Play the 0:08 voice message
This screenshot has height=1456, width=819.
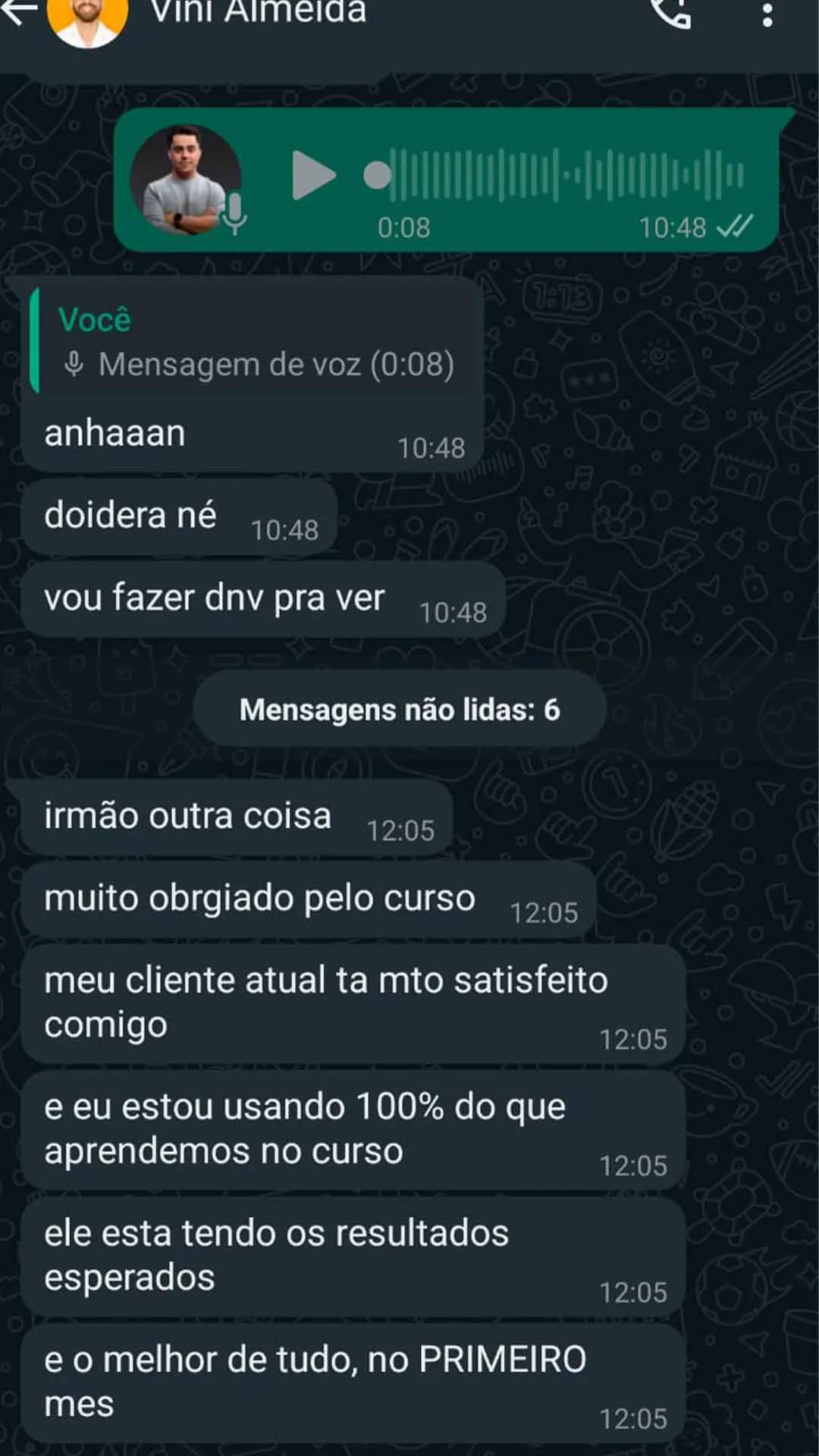[x=313, y=177]
